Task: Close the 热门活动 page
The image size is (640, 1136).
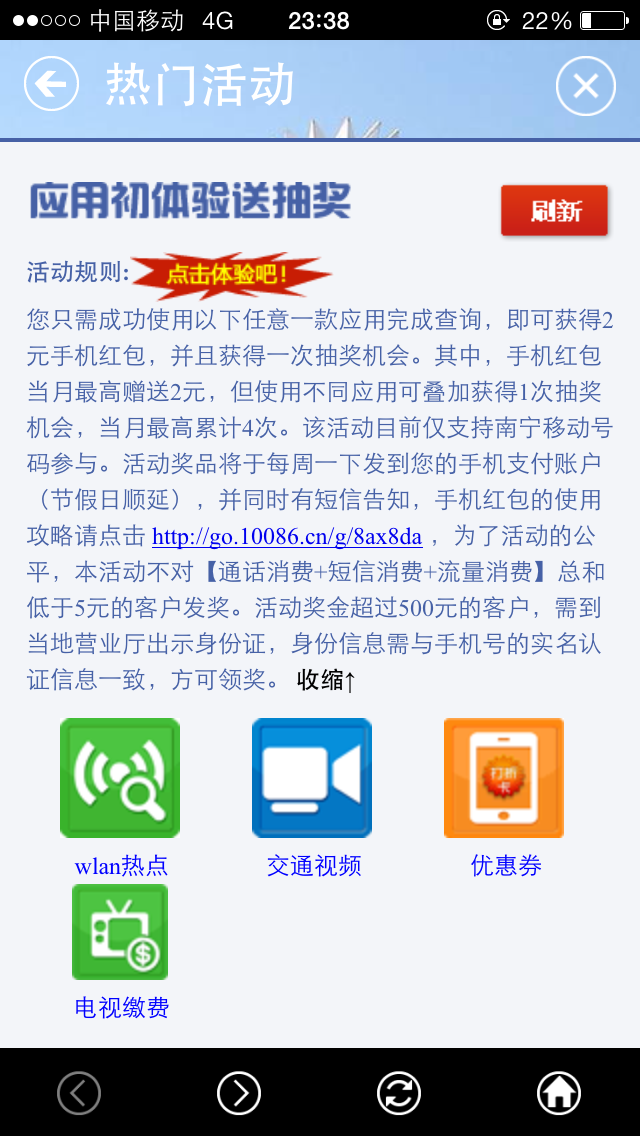Action: coord(586,86)
